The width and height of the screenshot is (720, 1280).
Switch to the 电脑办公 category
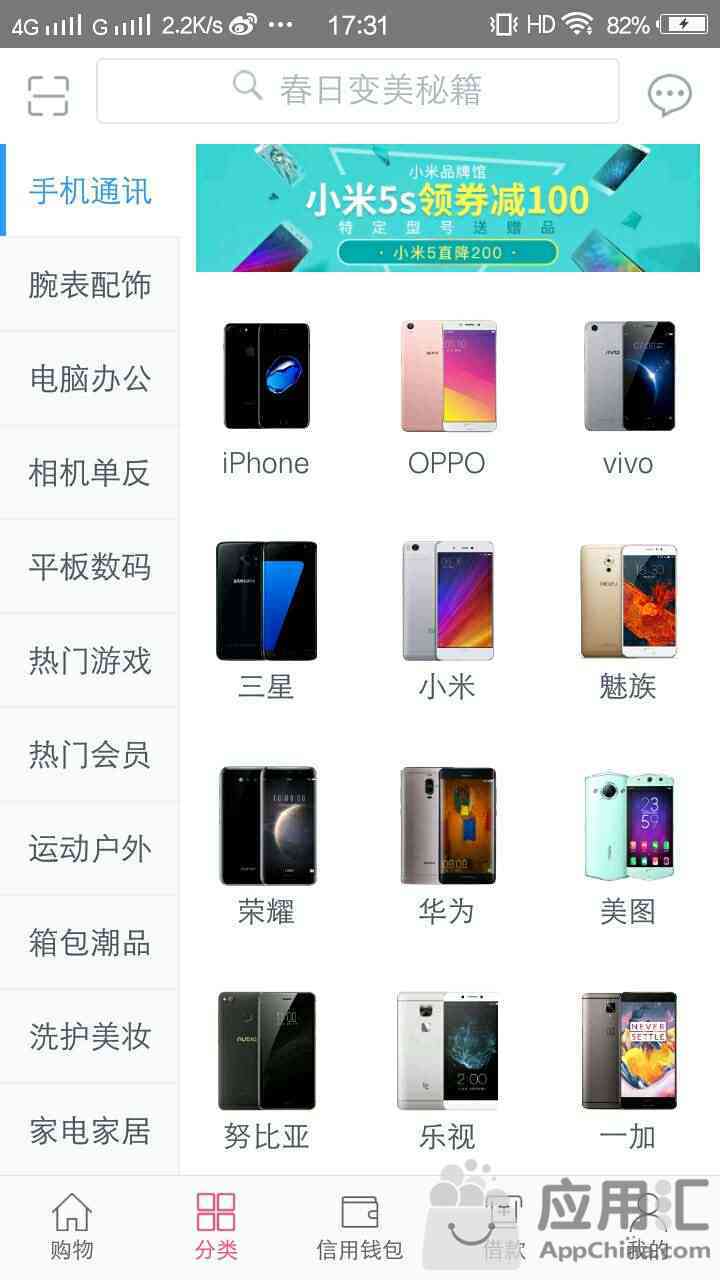[90, 379]
